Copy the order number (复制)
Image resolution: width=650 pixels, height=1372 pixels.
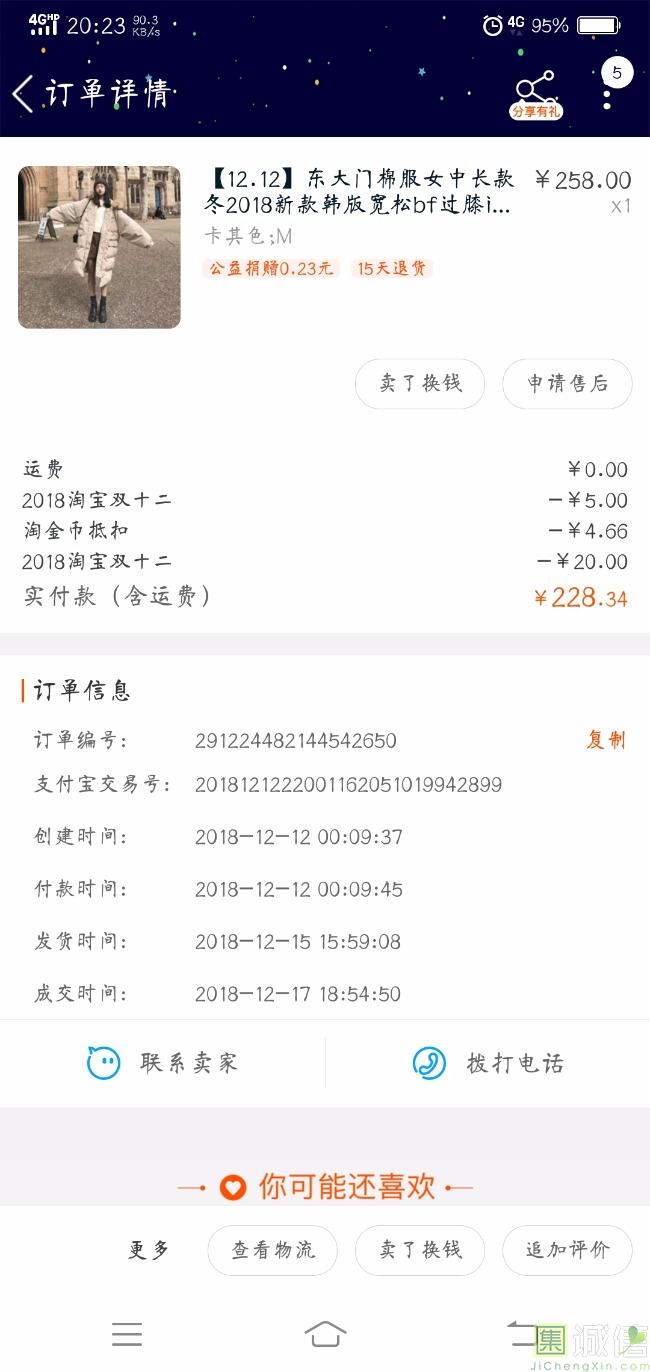pos(605,740)
